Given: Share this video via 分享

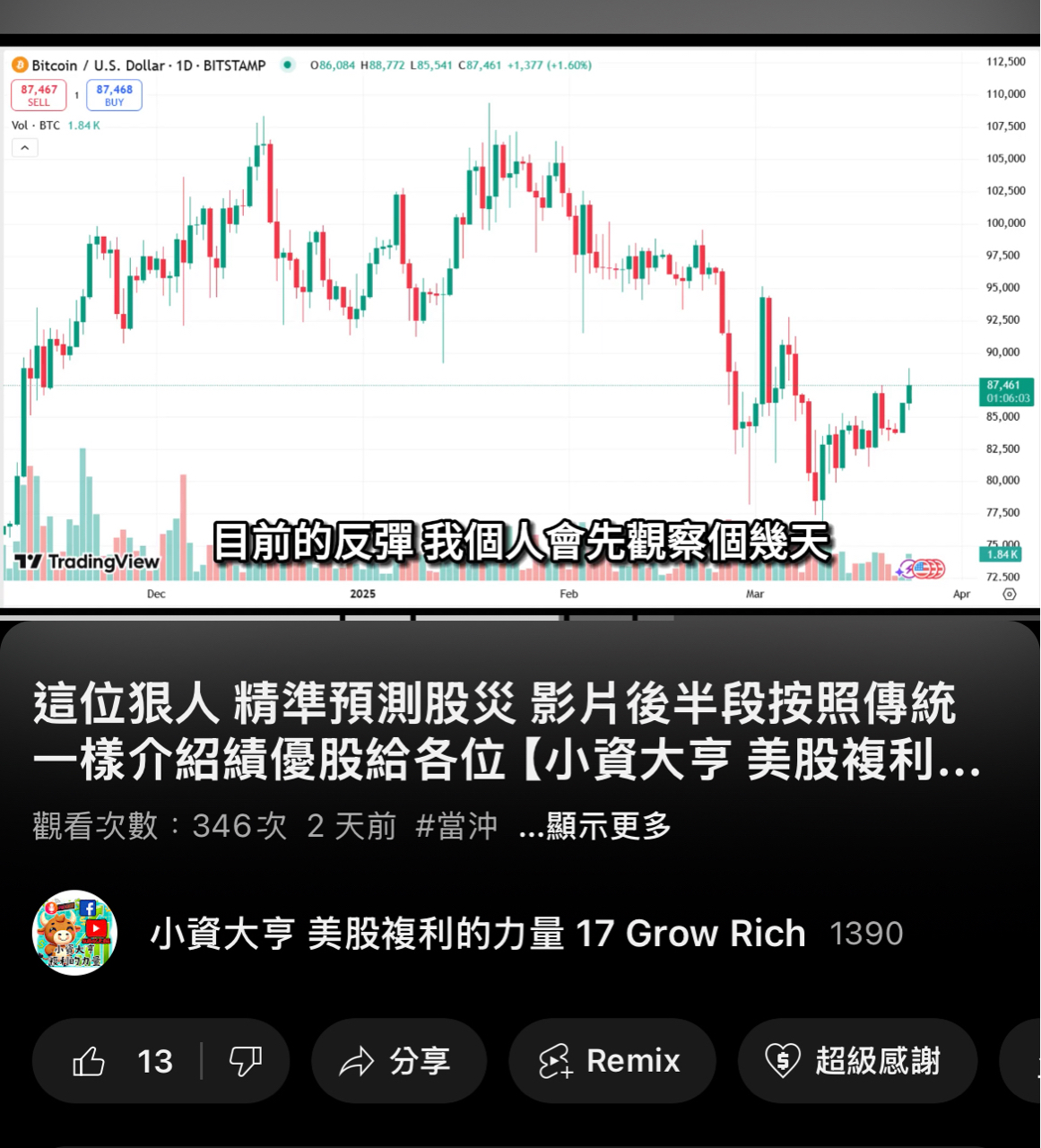Looking at the screenshot, I should (x=399, y=1061).
